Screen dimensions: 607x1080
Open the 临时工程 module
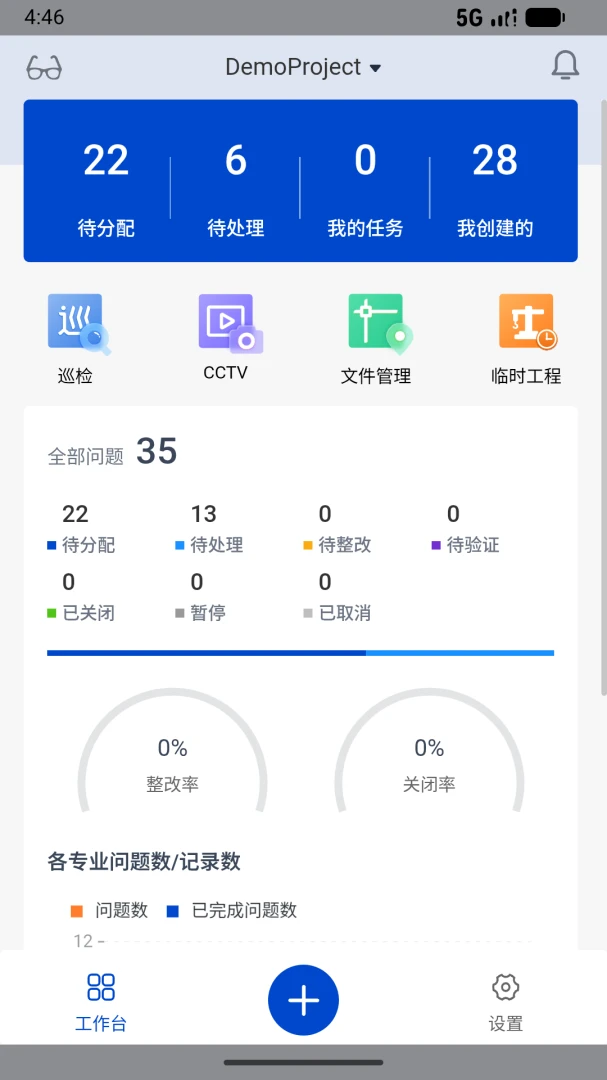coord(526,339)
